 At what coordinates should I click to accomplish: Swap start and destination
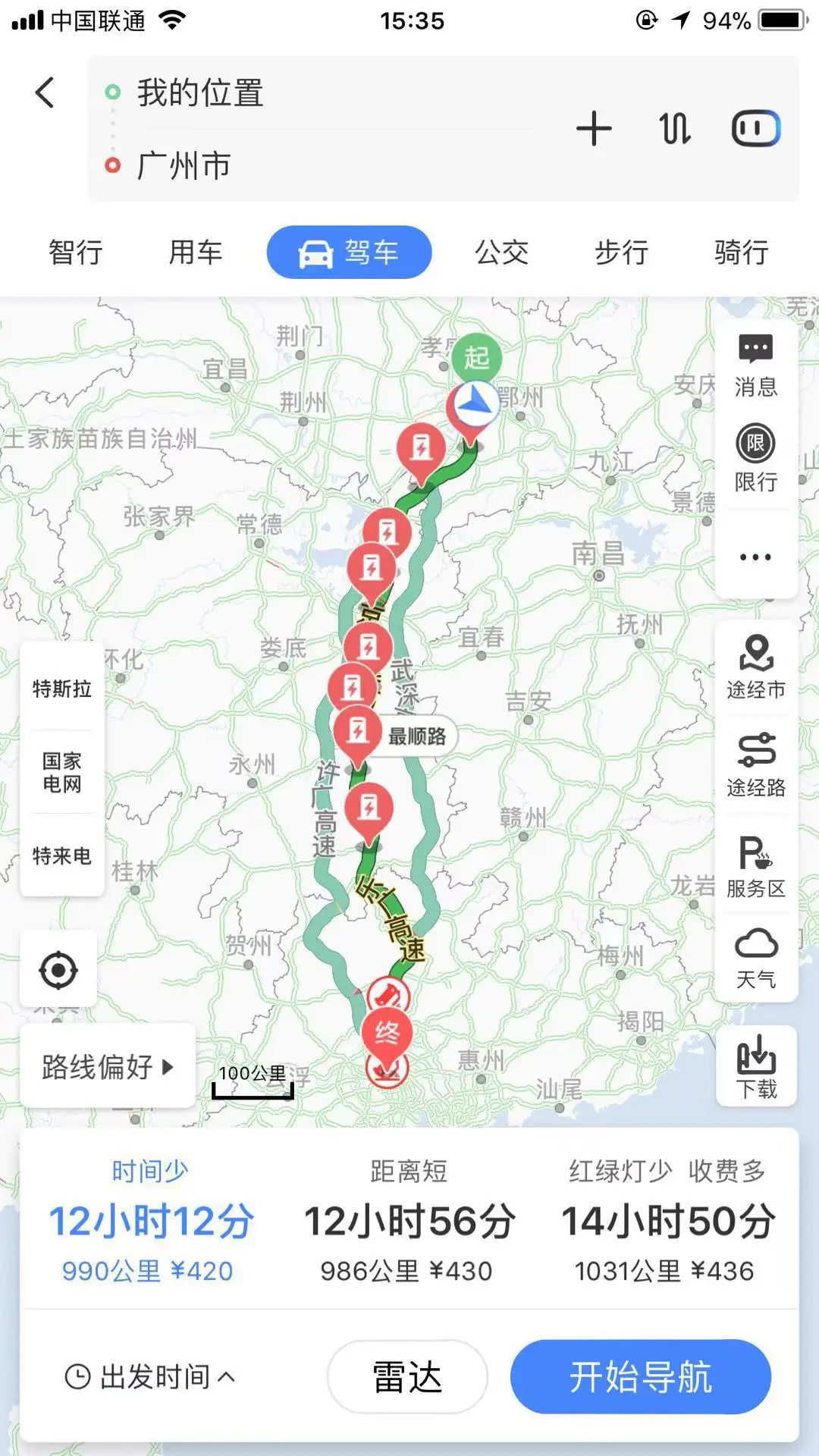click(x=674, y=128)
